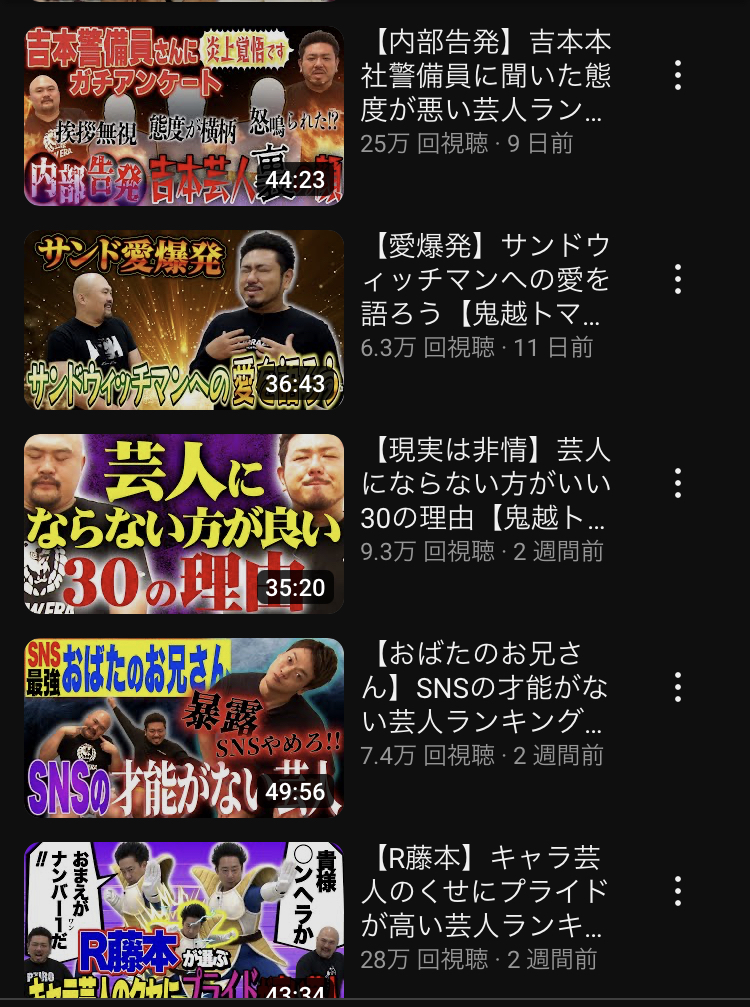Play the 【愛爆発】 サンドウィッチマン video

pyautogui.click(x=184, y=320)
